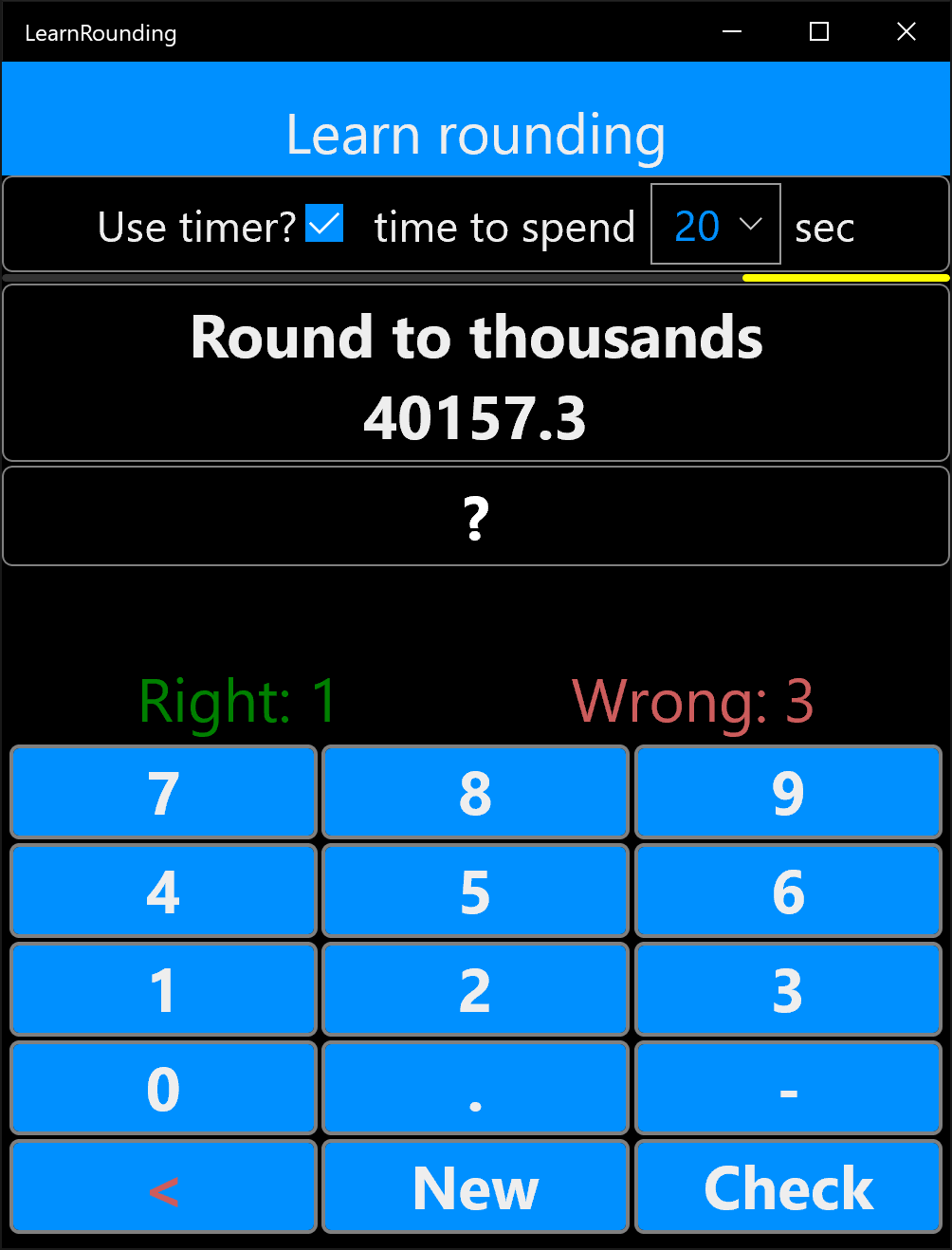The height and width of the screenshot is (1250, 952).
Task: Minimize the LearnRounding window
Action: (x=732, y=32)
